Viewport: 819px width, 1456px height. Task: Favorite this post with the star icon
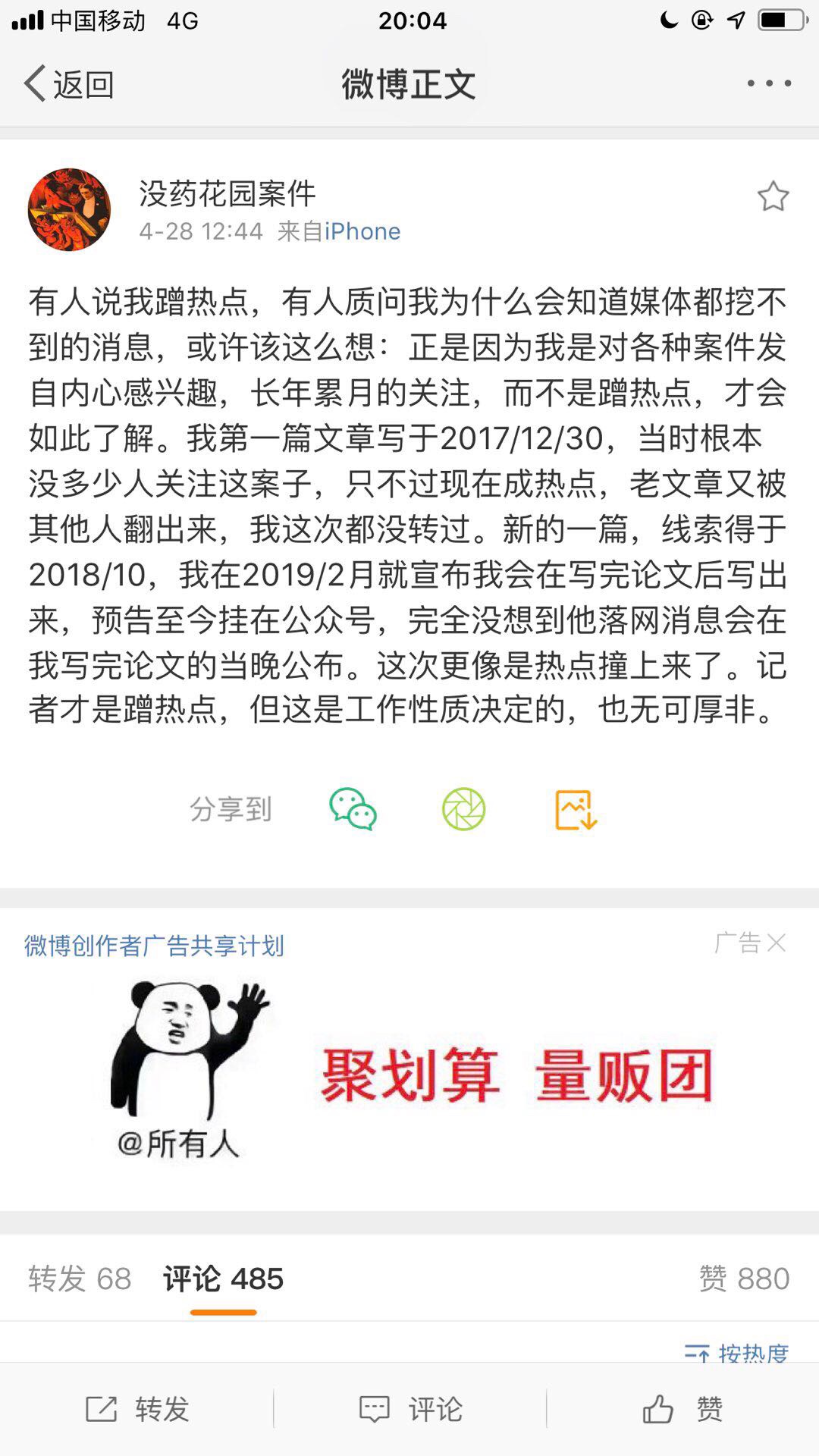pos(773,197)
